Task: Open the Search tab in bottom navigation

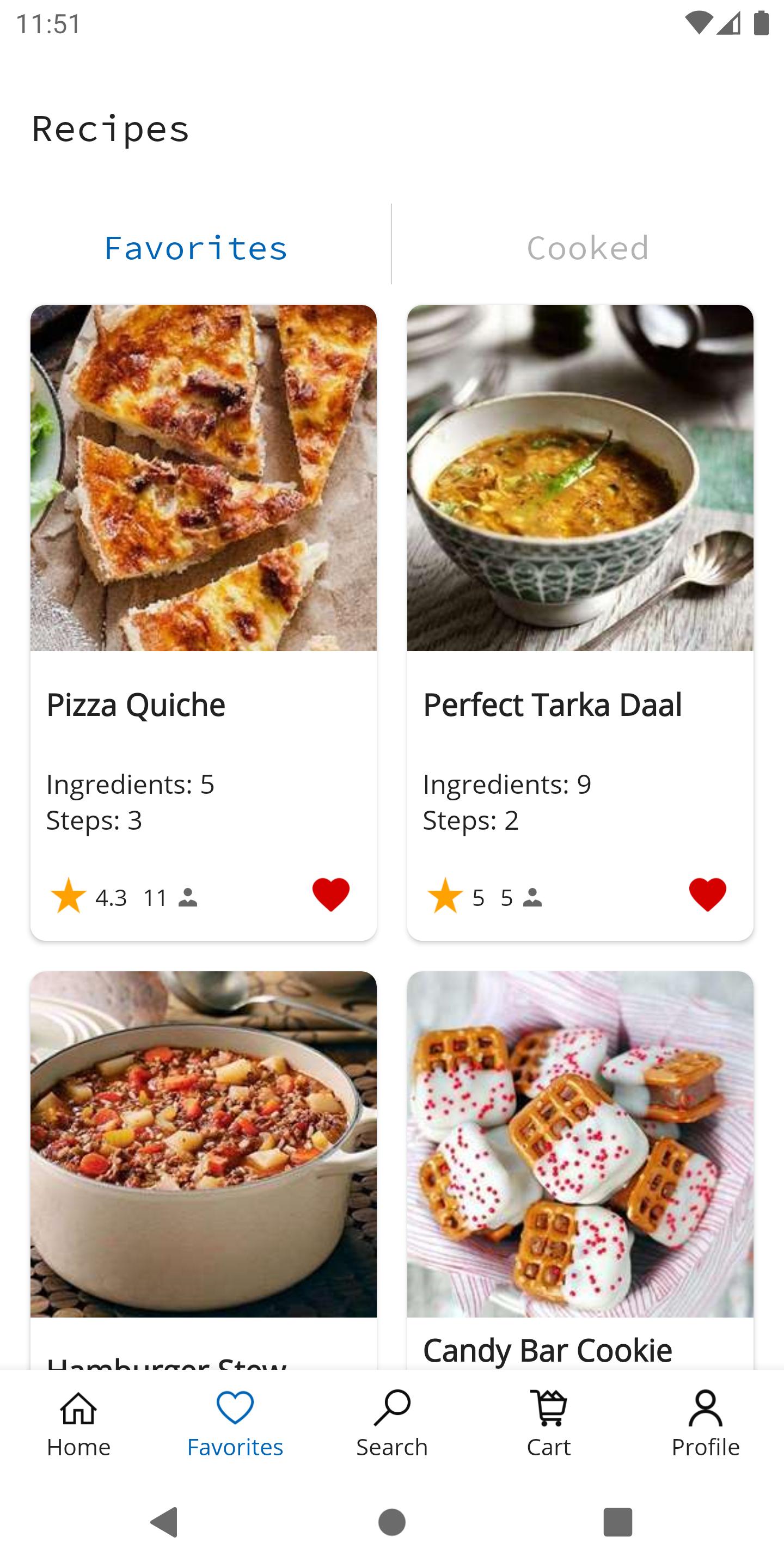Action: point(392,1424)
